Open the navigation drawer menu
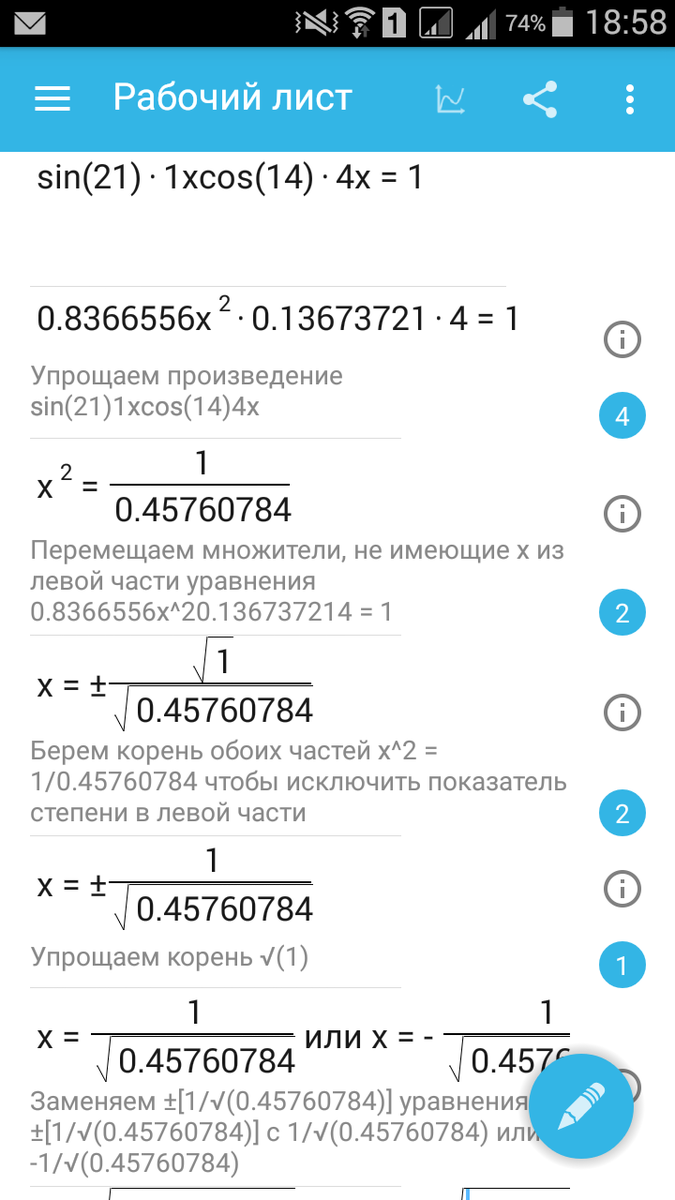Image resolution: width=675 pixels, height=1200 pixels. tap(52, 98)
